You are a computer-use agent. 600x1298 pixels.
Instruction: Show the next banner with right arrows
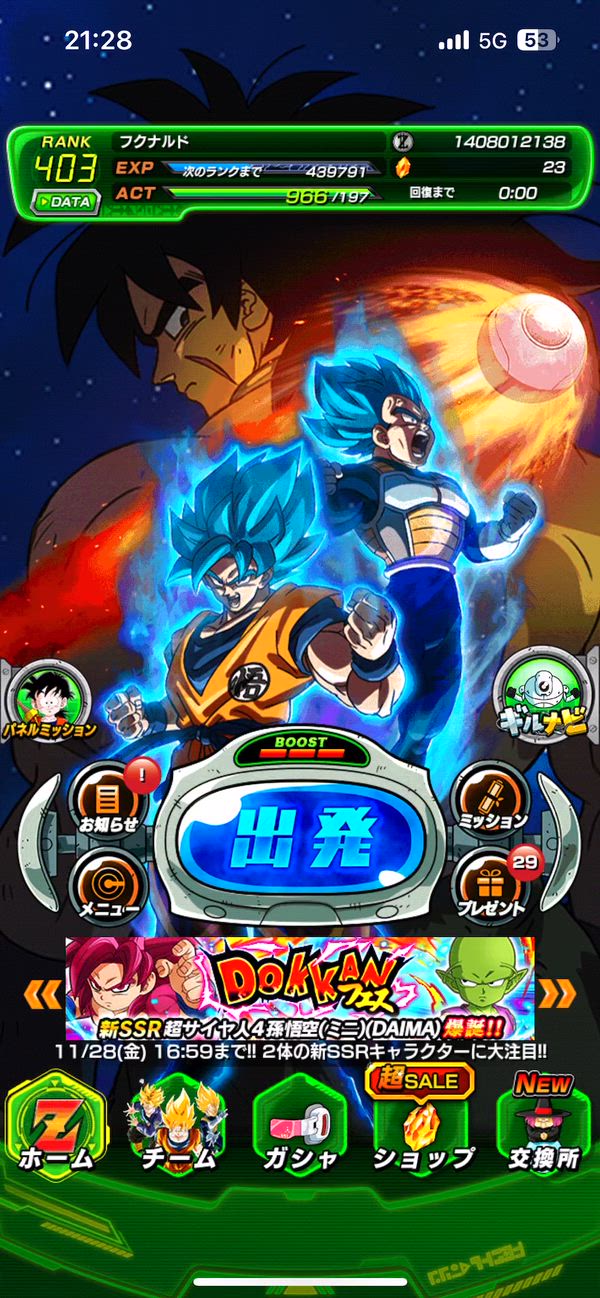click(x=557, y=993)
